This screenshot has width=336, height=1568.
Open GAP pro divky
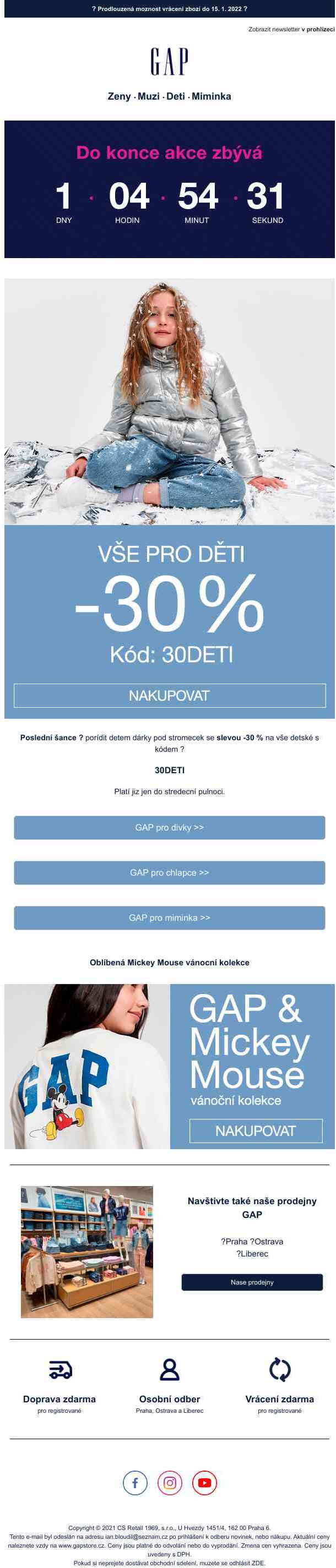pos(169,827)
